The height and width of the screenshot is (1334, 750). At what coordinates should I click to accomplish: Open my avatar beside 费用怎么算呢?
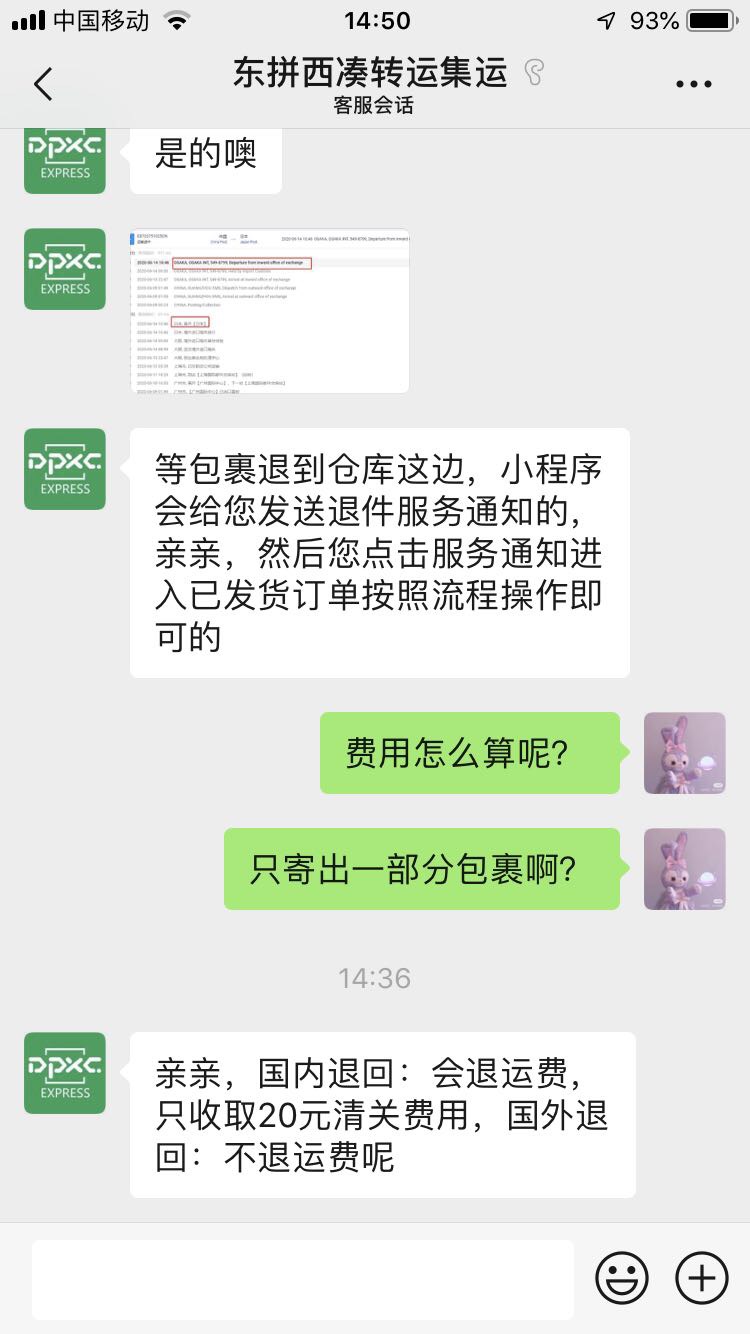click(684, 753)
